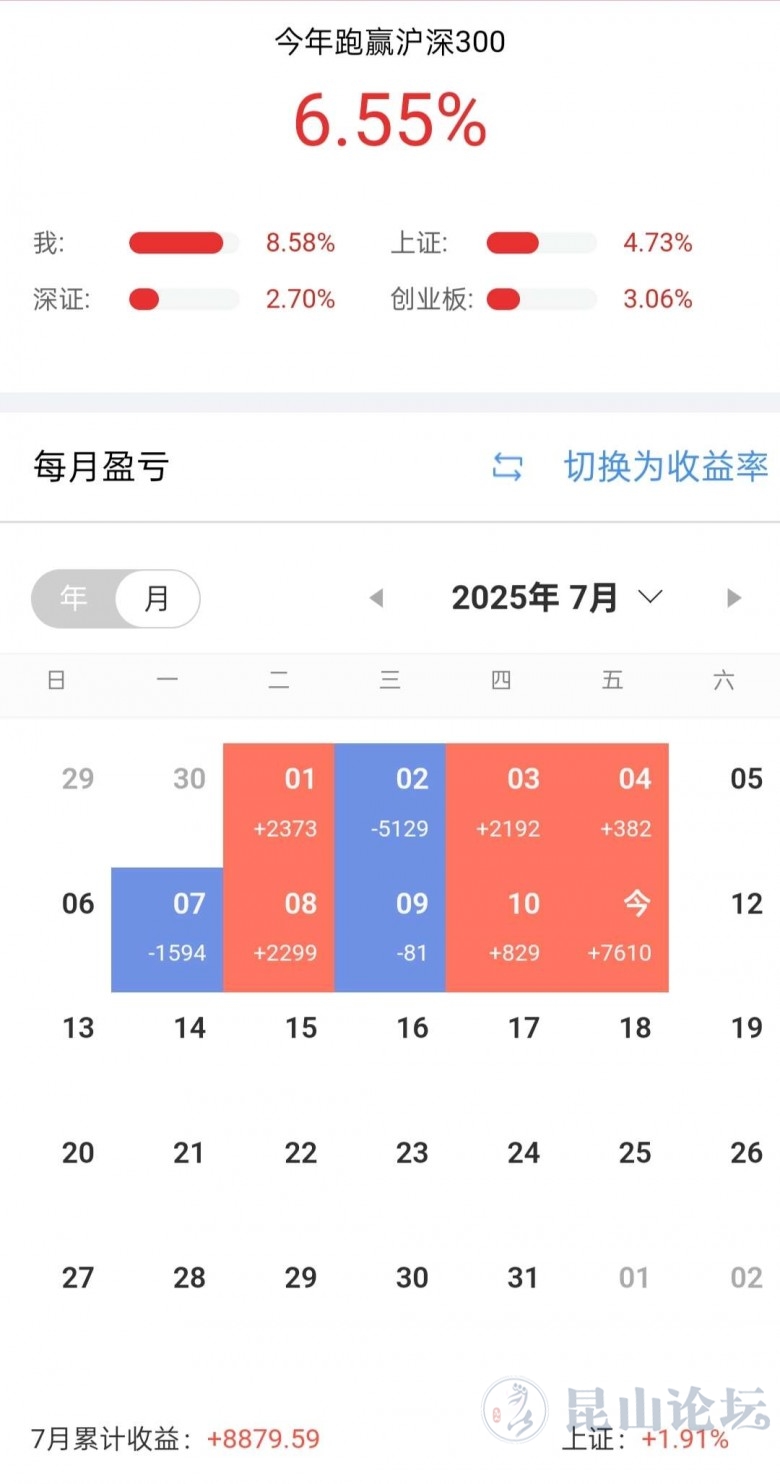
Task: Go to the previous month
Action: [x=376, y=598]
